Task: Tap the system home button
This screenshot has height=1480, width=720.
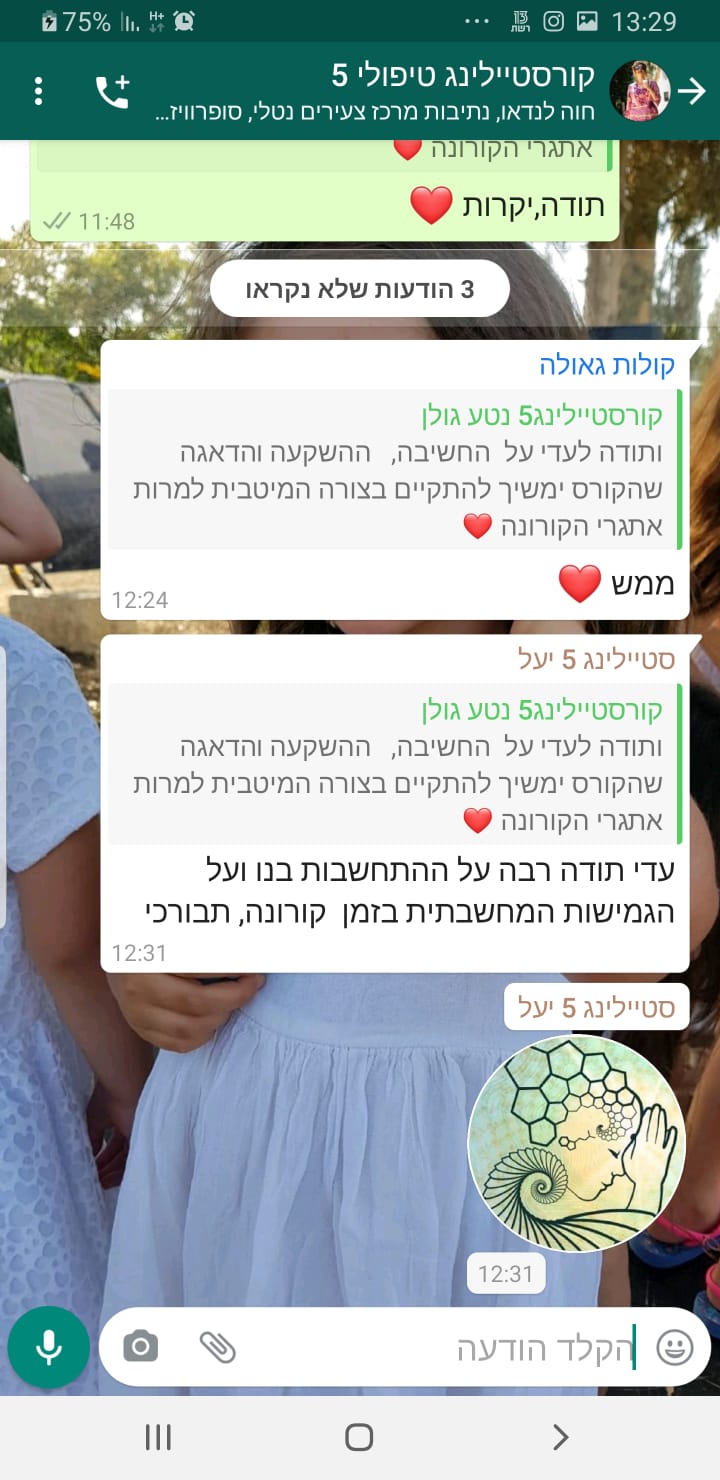Action: click(359, 1438)
